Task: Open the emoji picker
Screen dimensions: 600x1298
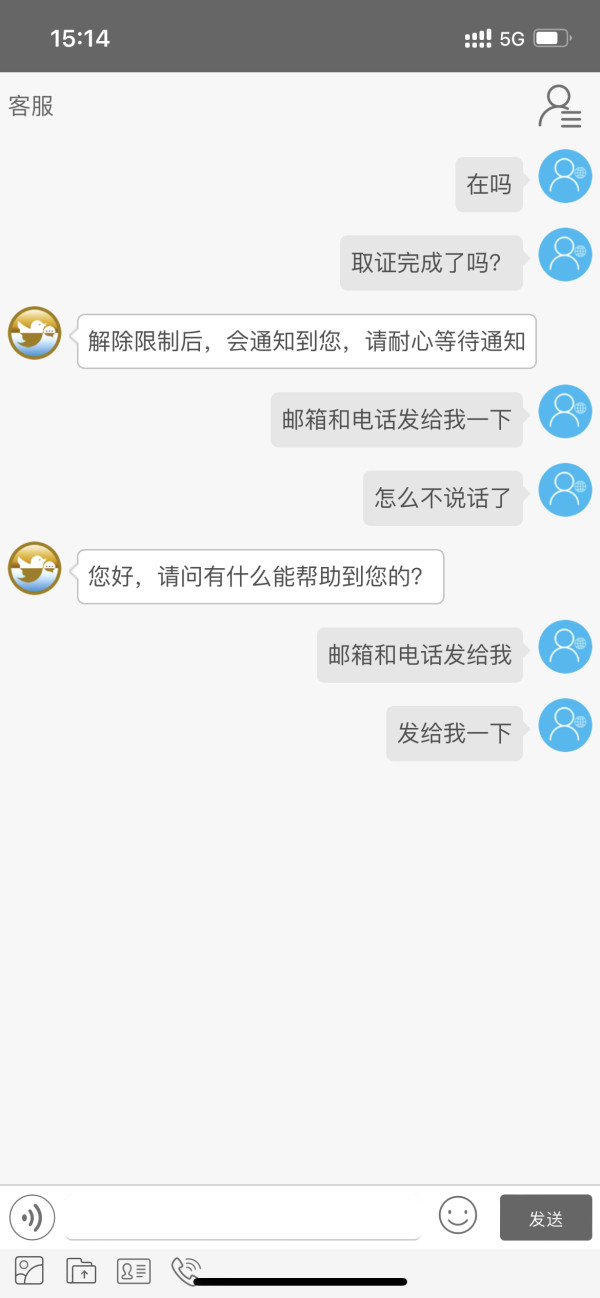Action: tap(458, 1215)
